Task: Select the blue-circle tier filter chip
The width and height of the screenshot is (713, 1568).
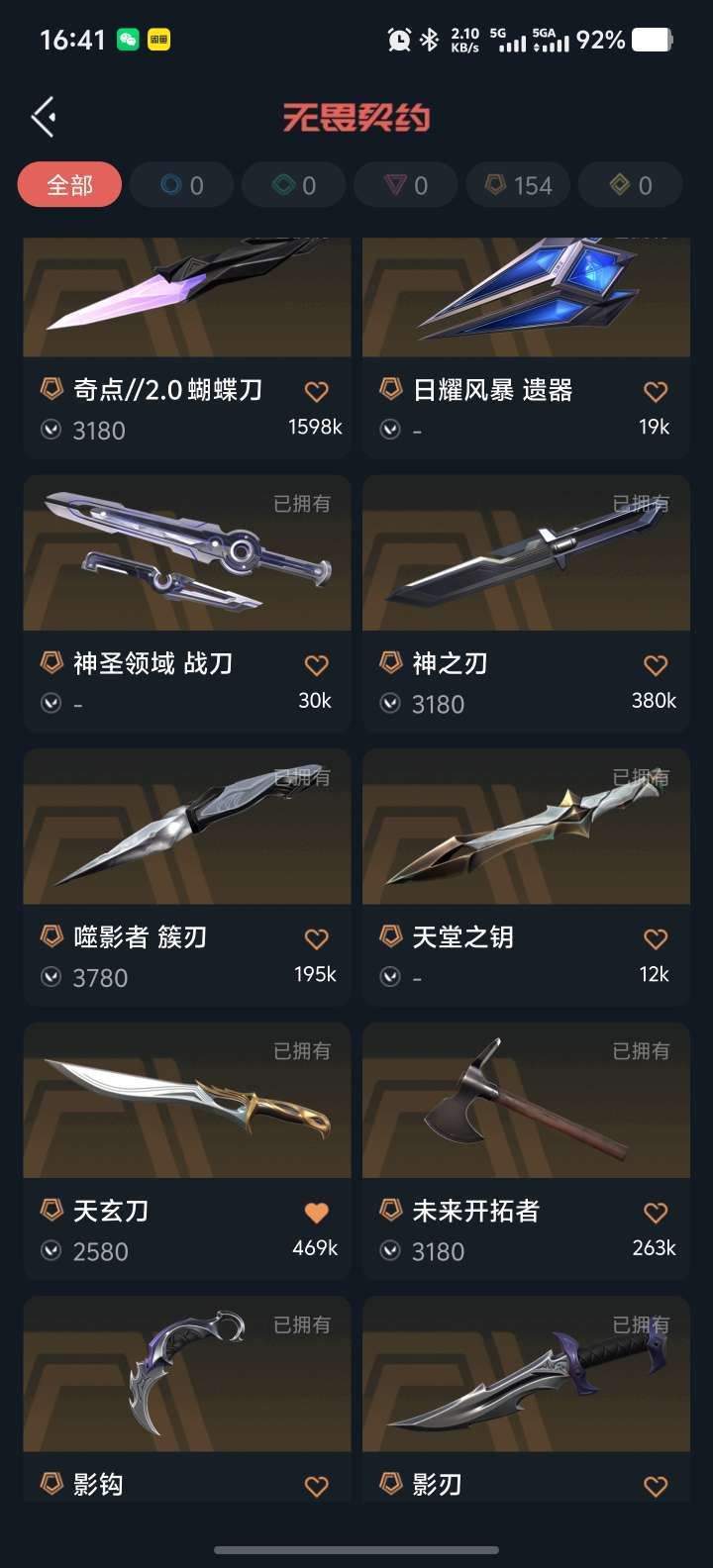Action: [182, 185]
